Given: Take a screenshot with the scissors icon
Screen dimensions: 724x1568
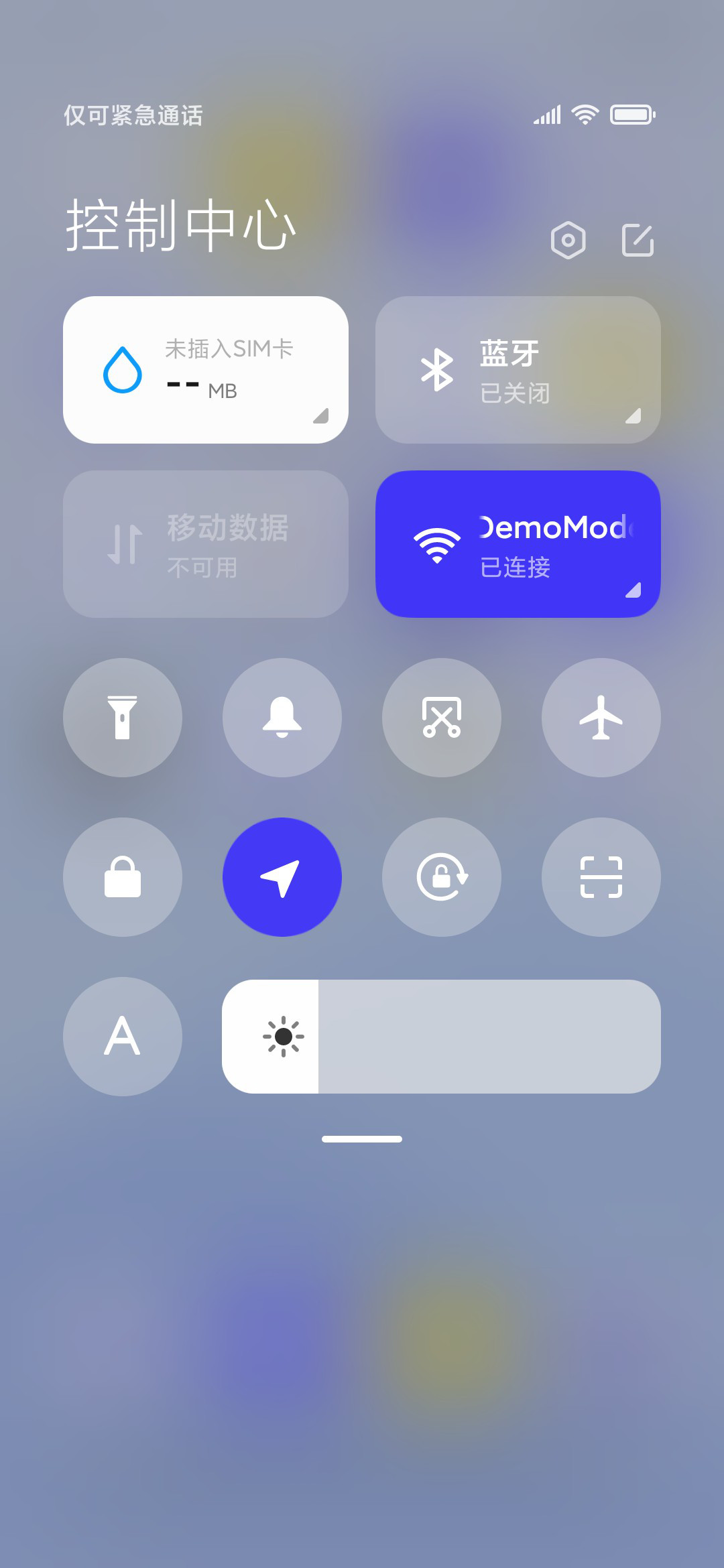Looking at the screenshot, I should click(x=442, y=718).
